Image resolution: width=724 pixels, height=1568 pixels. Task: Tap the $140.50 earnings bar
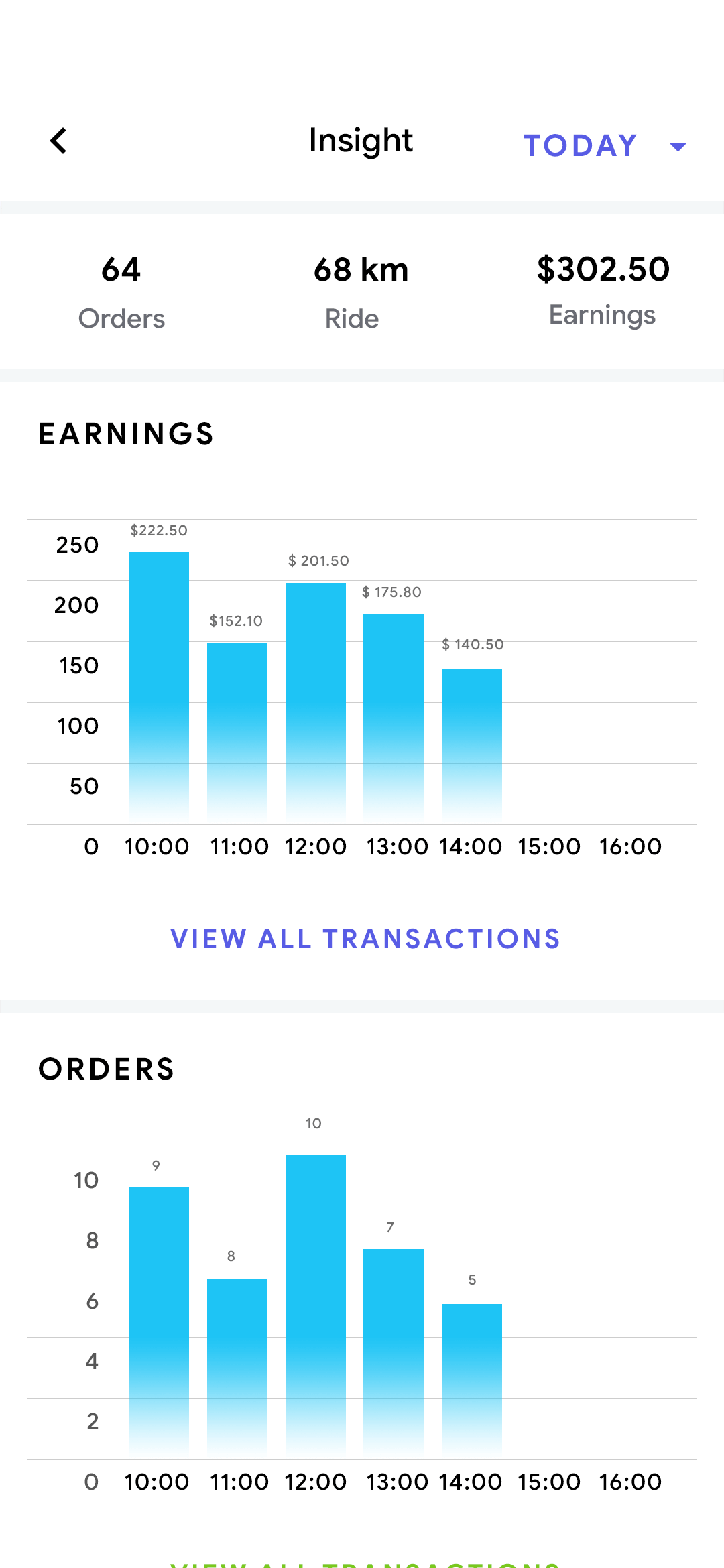472,744
